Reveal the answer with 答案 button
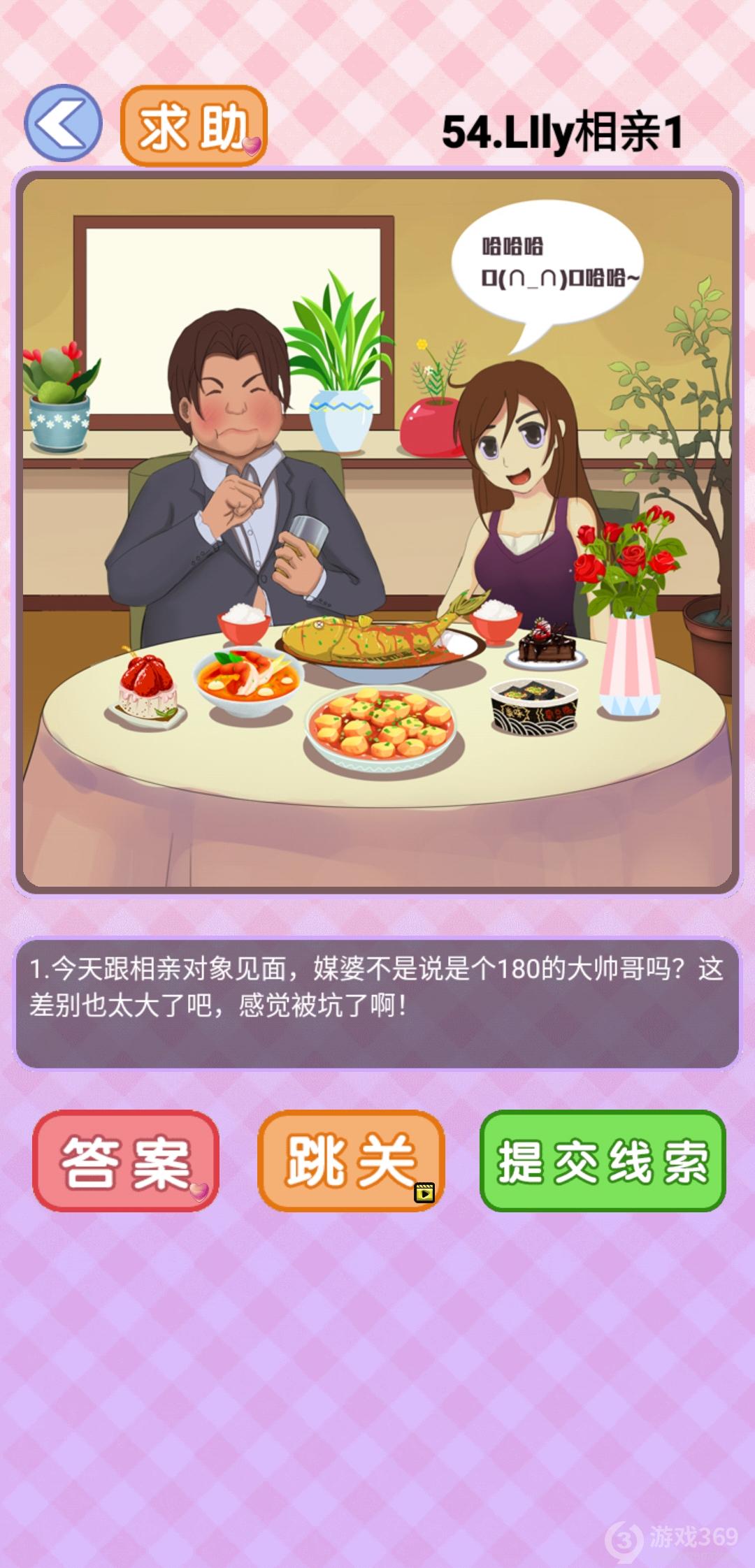755x1568 pixels. 126,1161
